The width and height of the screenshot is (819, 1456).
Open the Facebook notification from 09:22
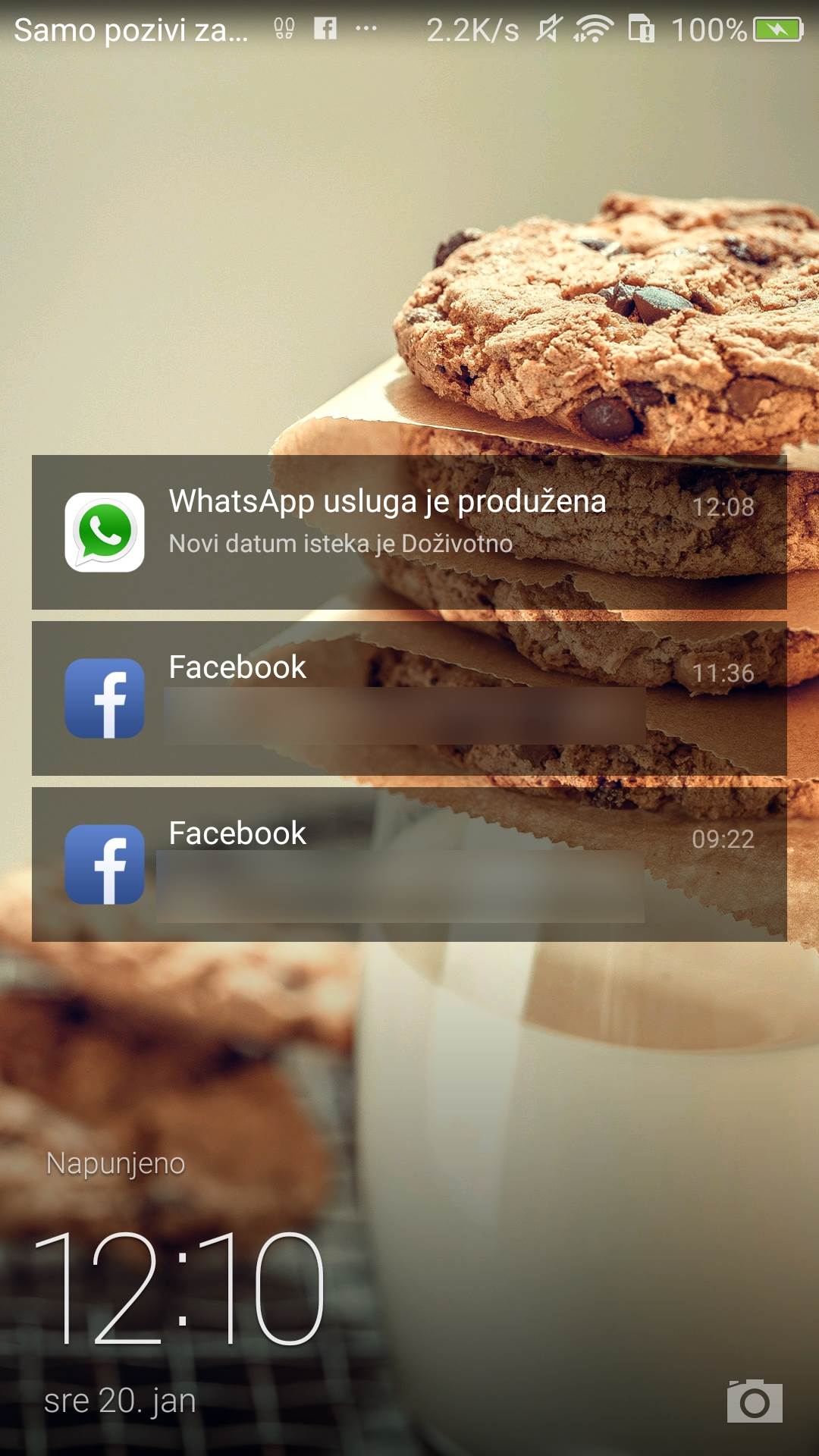pyautogui.click(x=409, y=864)
